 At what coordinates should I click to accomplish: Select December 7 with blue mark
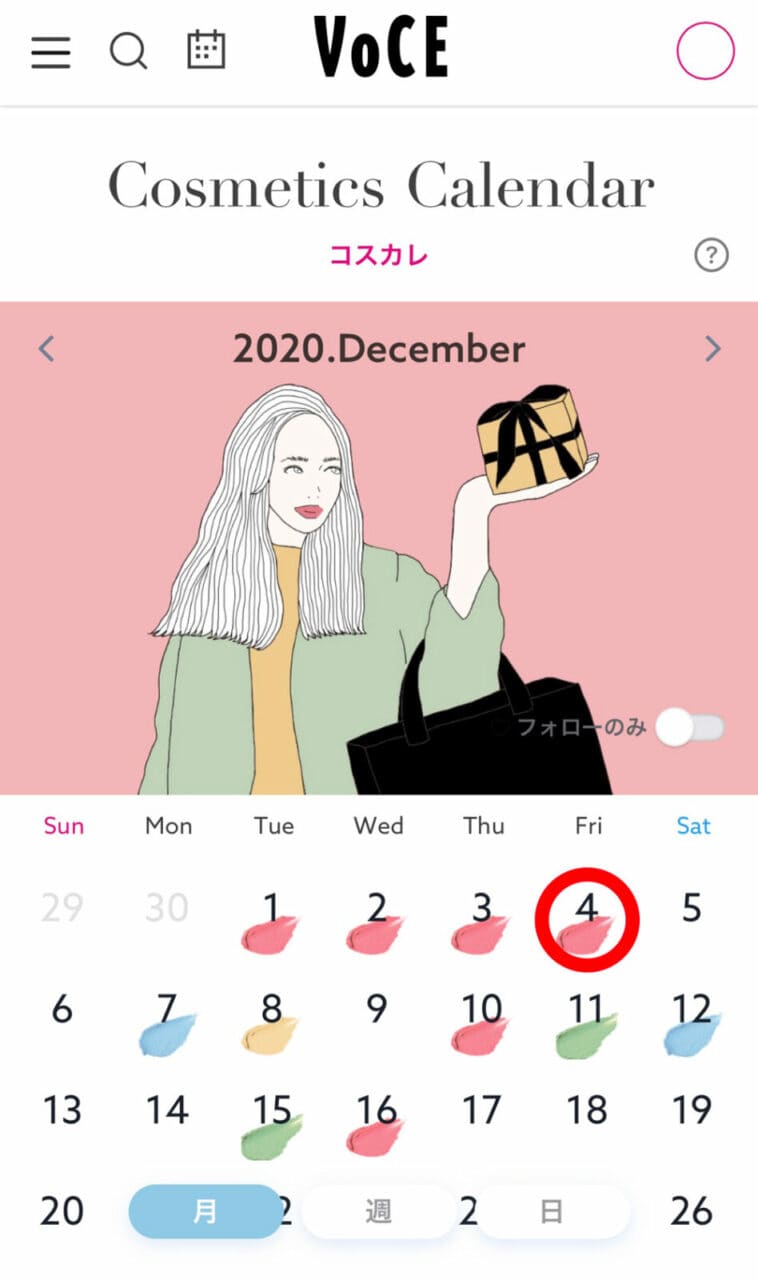click(167, 1020)
